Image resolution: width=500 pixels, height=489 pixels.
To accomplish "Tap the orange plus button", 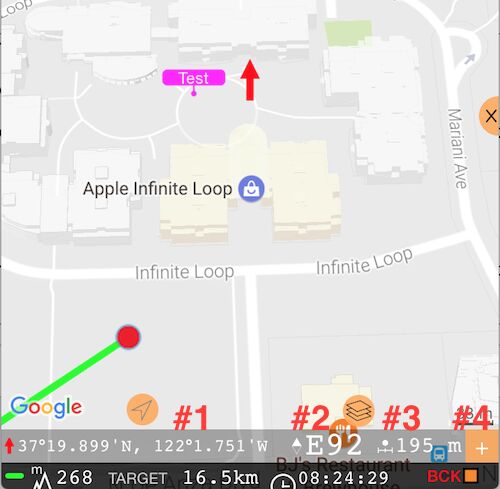I will (x=482, y=447).
